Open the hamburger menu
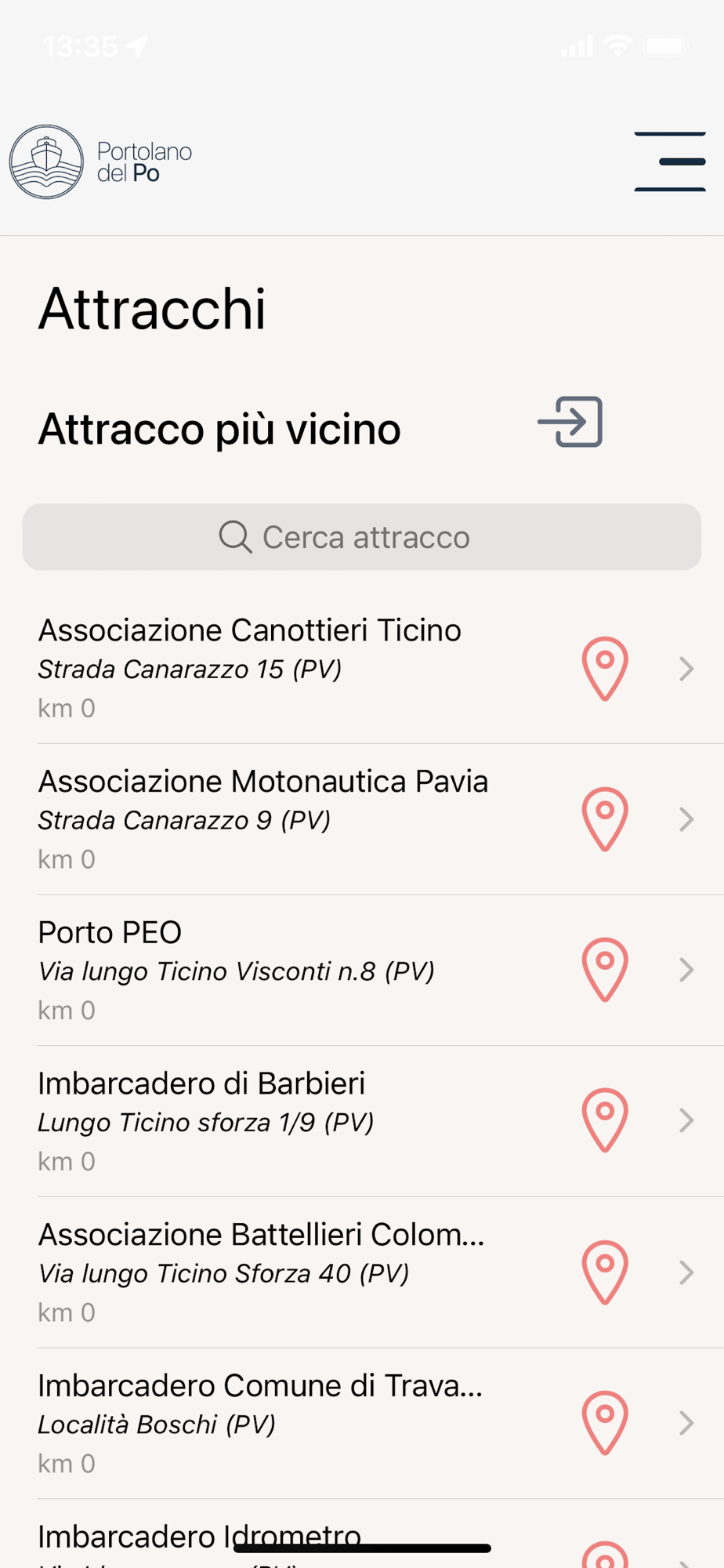This screenshot has height=1568, width=724. point(670,162)
